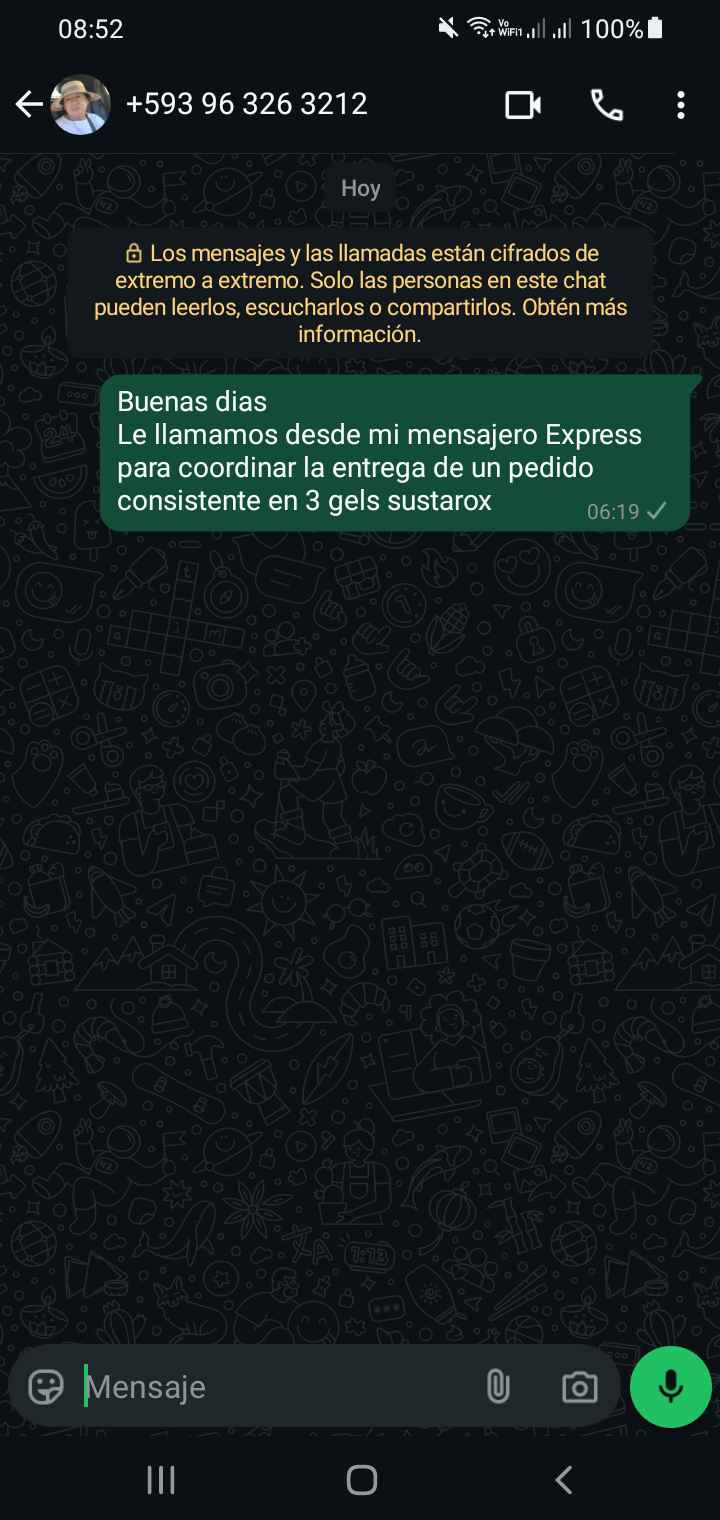Tap the green microphone voice message button
The image size is (720, 1520).
click(x=671, y=1386)
